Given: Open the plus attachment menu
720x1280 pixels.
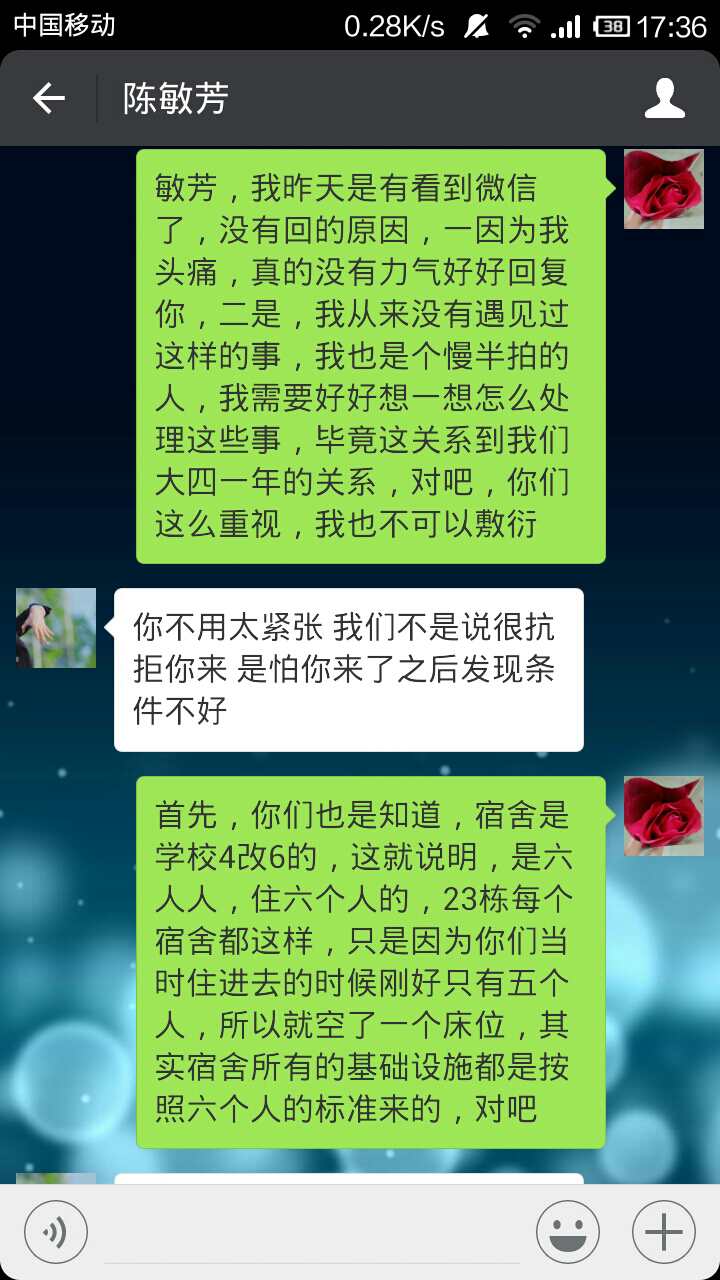Looking at the screenshot, I should tap(663, 1232).
